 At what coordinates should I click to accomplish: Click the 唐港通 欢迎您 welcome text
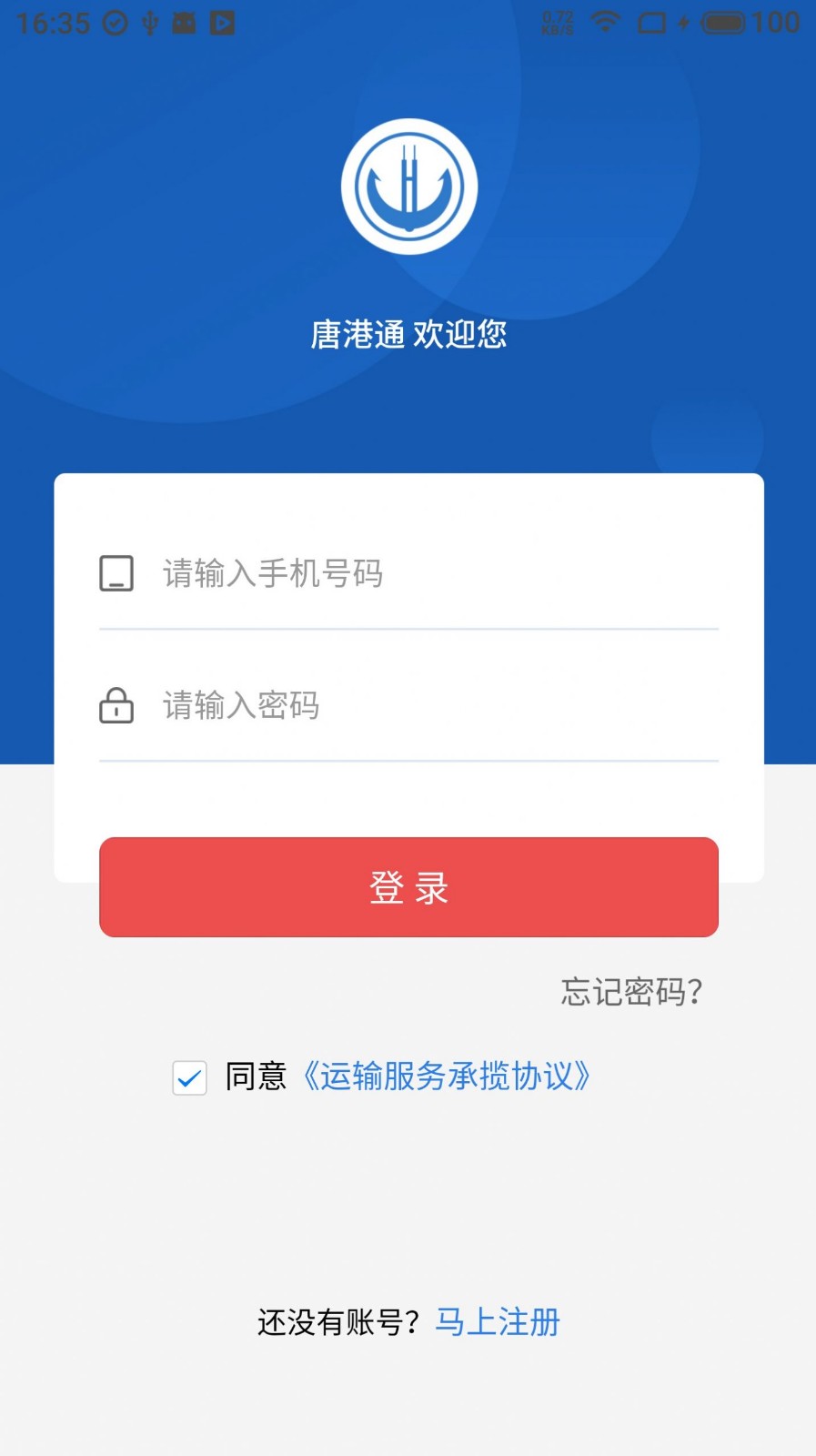pos(408,335)
